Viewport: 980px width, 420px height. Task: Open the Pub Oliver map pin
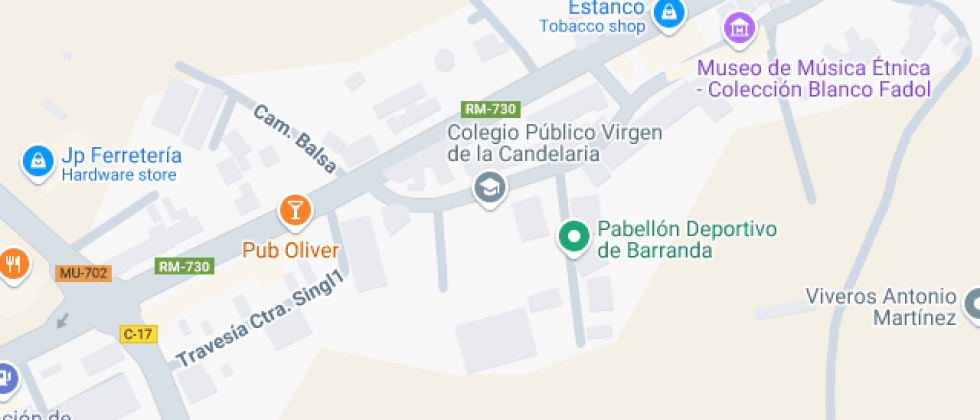[x=295, y=210]
